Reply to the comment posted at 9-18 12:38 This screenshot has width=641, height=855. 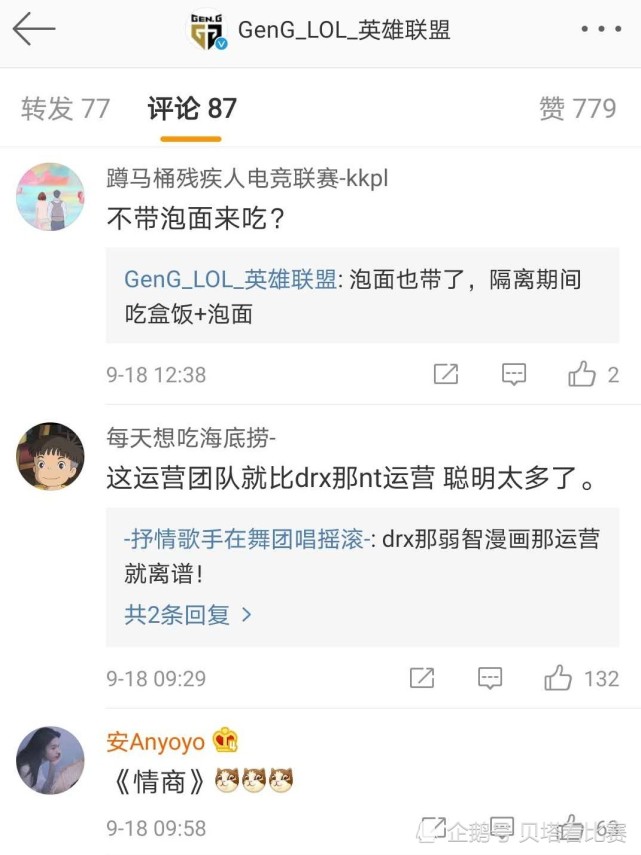513,375
